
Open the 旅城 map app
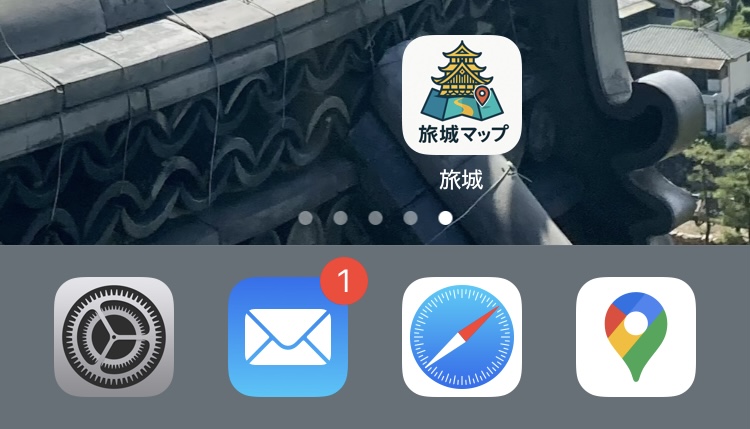tap(462, 95)
